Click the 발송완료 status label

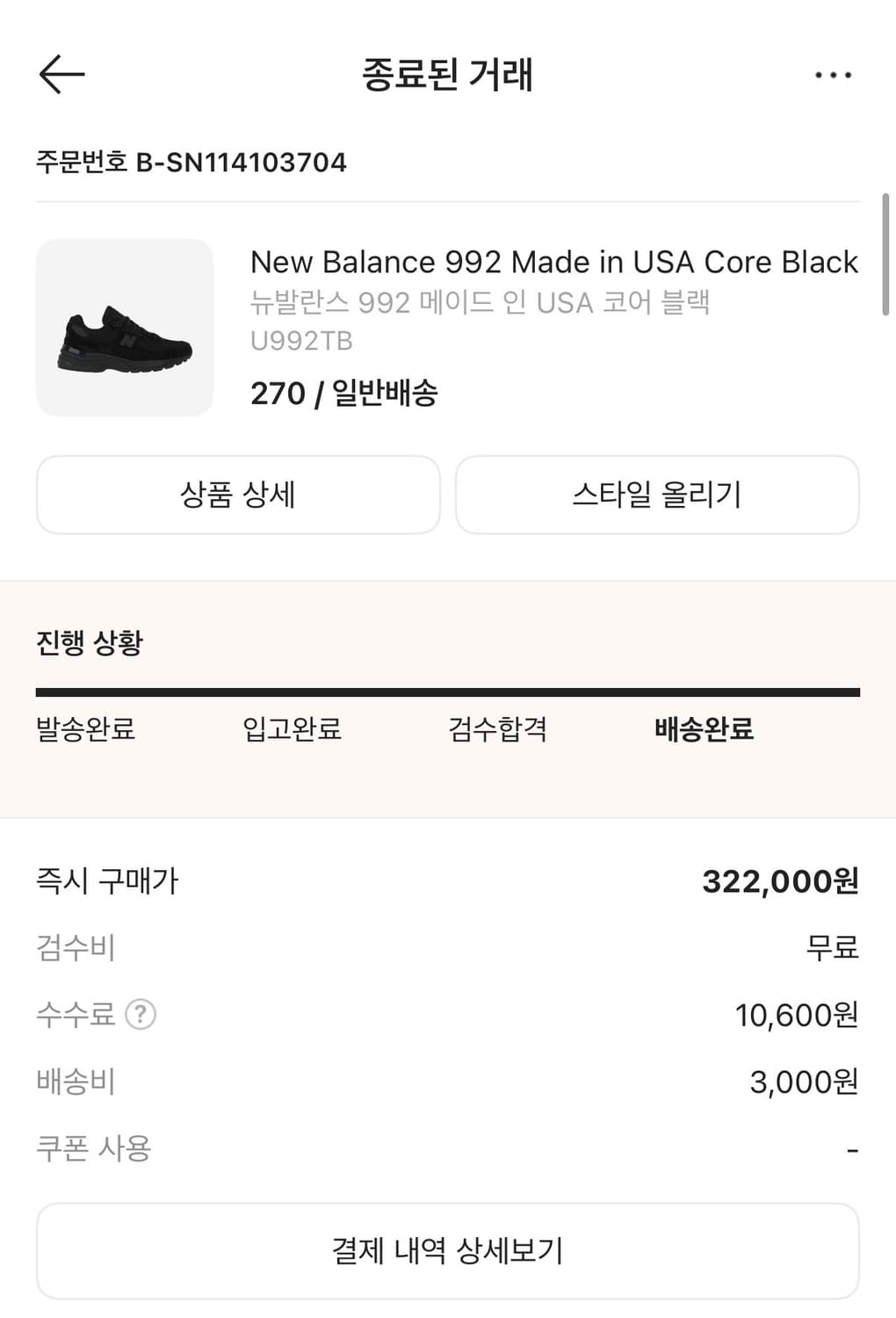83,729
